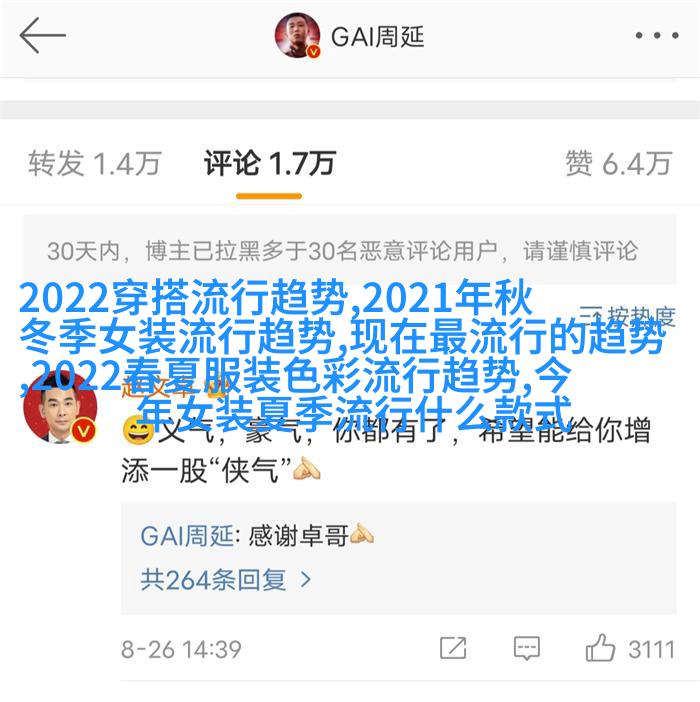View all 共264条回复 replies
This screenshot has height=702, width=700.
[226, 578]
